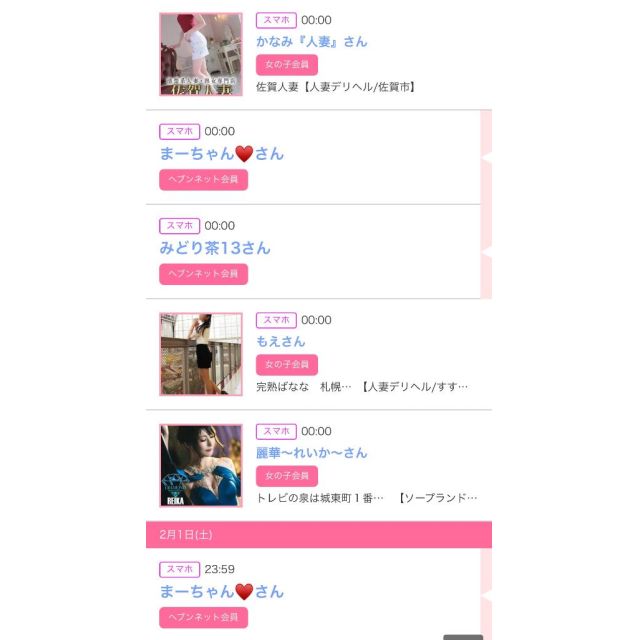Tap かなみ's profile photo thumbnail
Screen dimensions: 640x640
[200, 54]
